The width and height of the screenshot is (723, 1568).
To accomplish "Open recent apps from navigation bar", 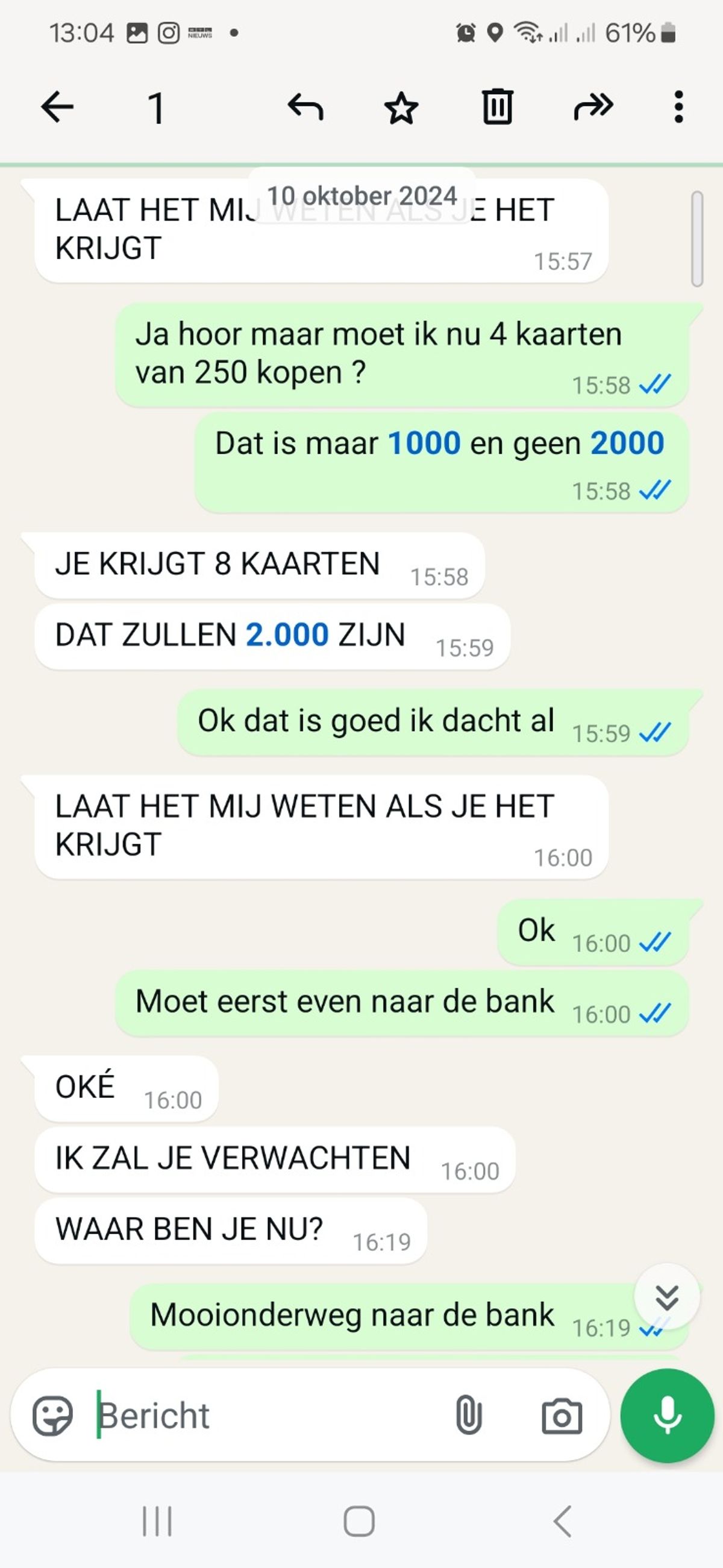I will (x=157, y=1521).
